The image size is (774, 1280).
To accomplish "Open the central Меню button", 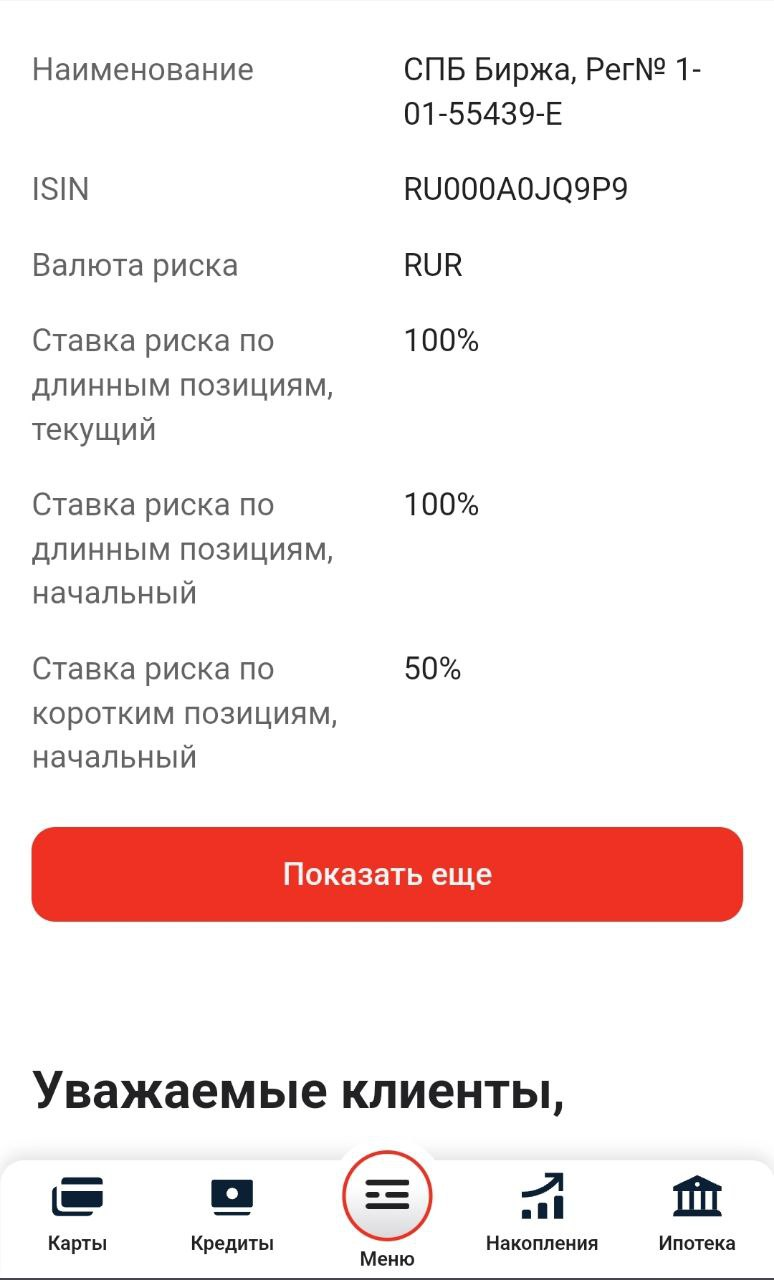I will click(x=387, y=1202).
